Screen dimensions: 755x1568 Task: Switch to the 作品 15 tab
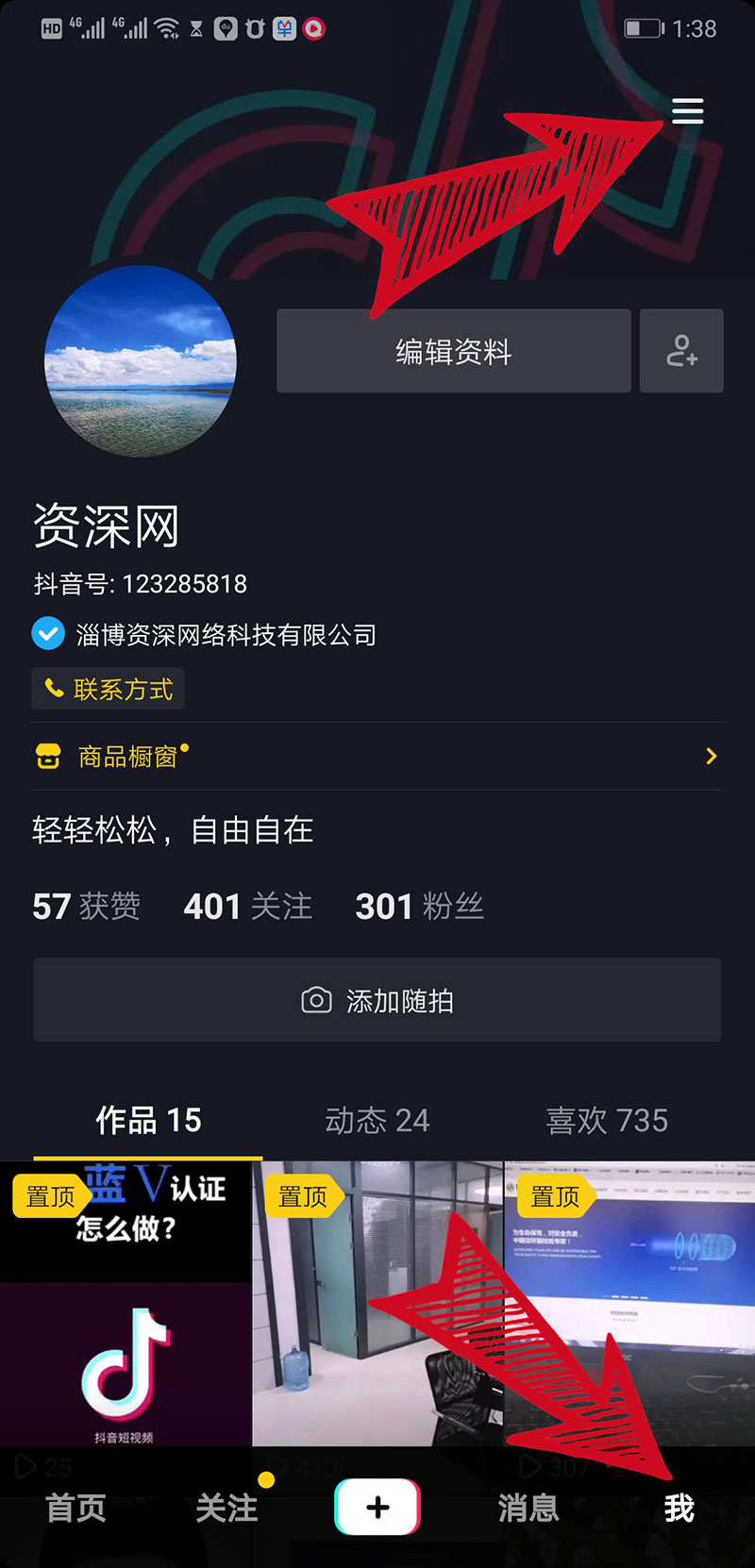pos(148,1120)
